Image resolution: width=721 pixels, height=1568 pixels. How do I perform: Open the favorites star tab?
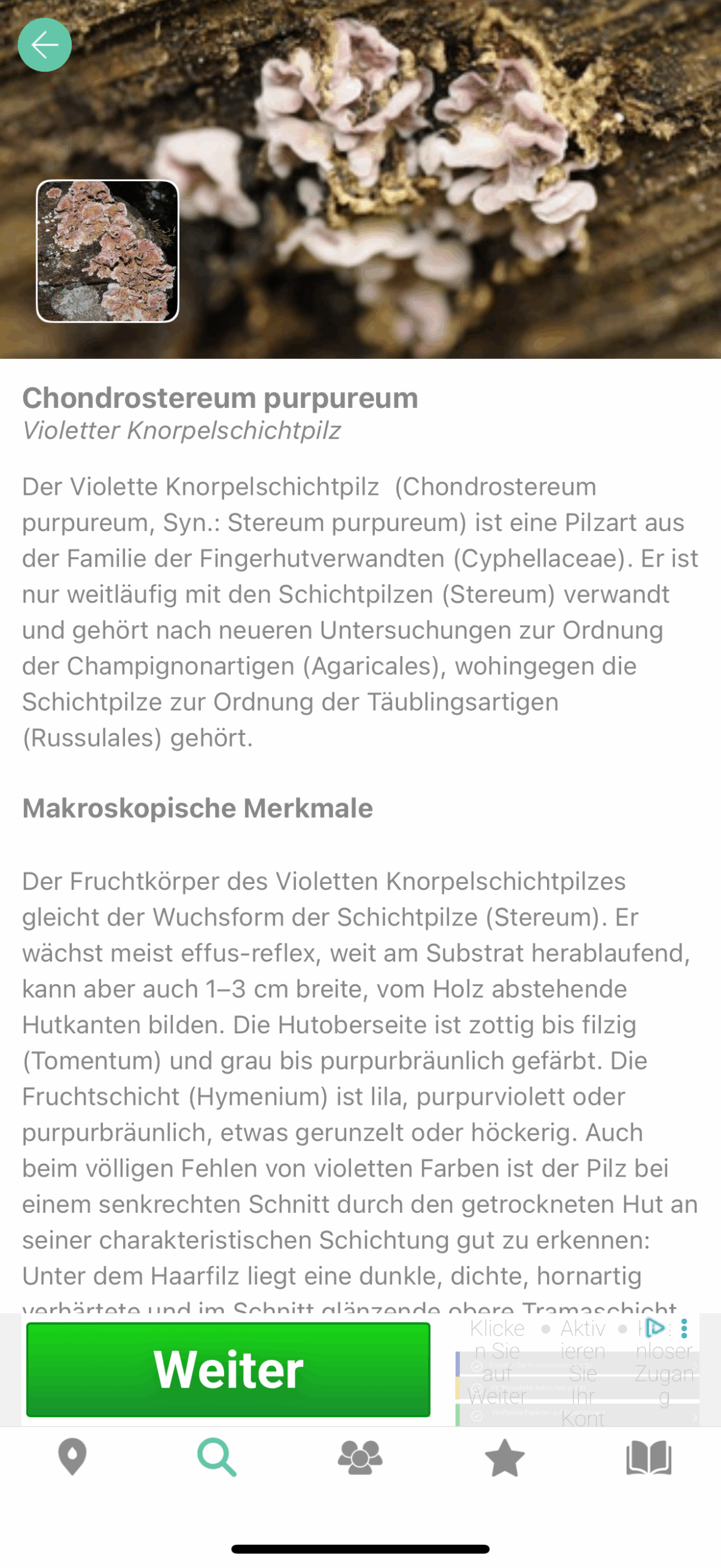[x=505, y=1457]
